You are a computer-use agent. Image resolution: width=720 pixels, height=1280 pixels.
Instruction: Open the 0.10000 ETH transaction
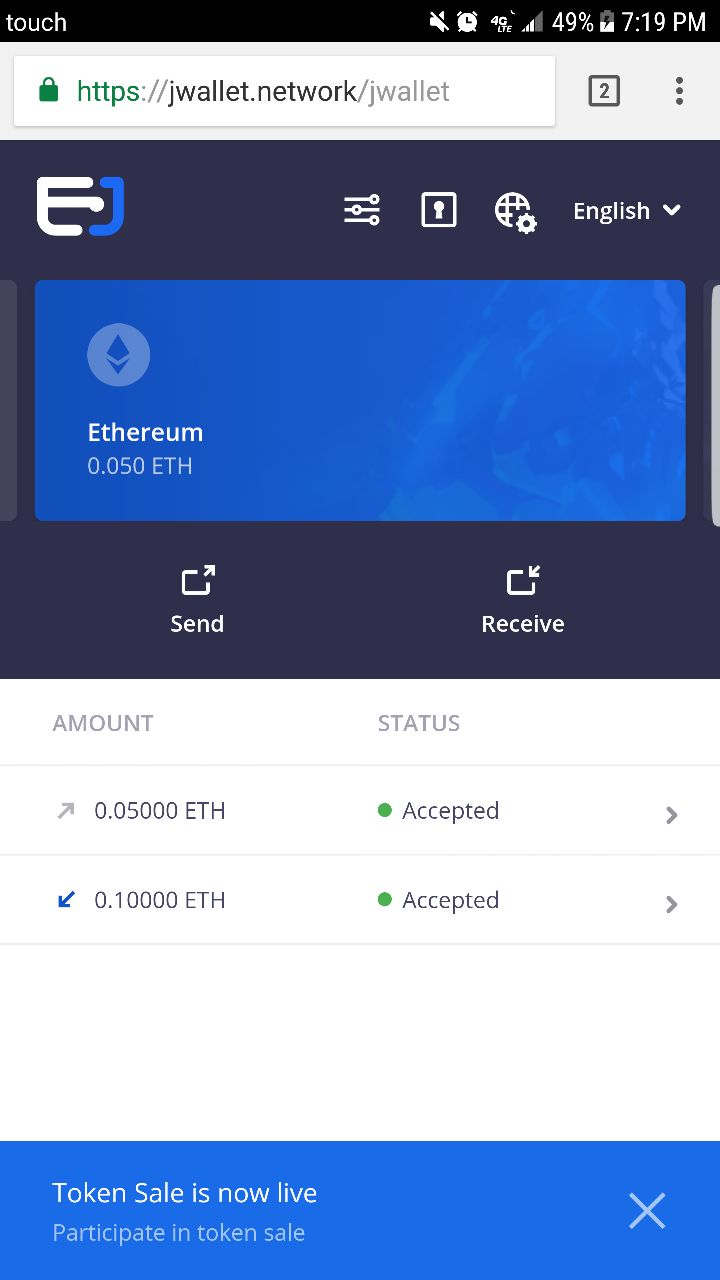(360, 900)
